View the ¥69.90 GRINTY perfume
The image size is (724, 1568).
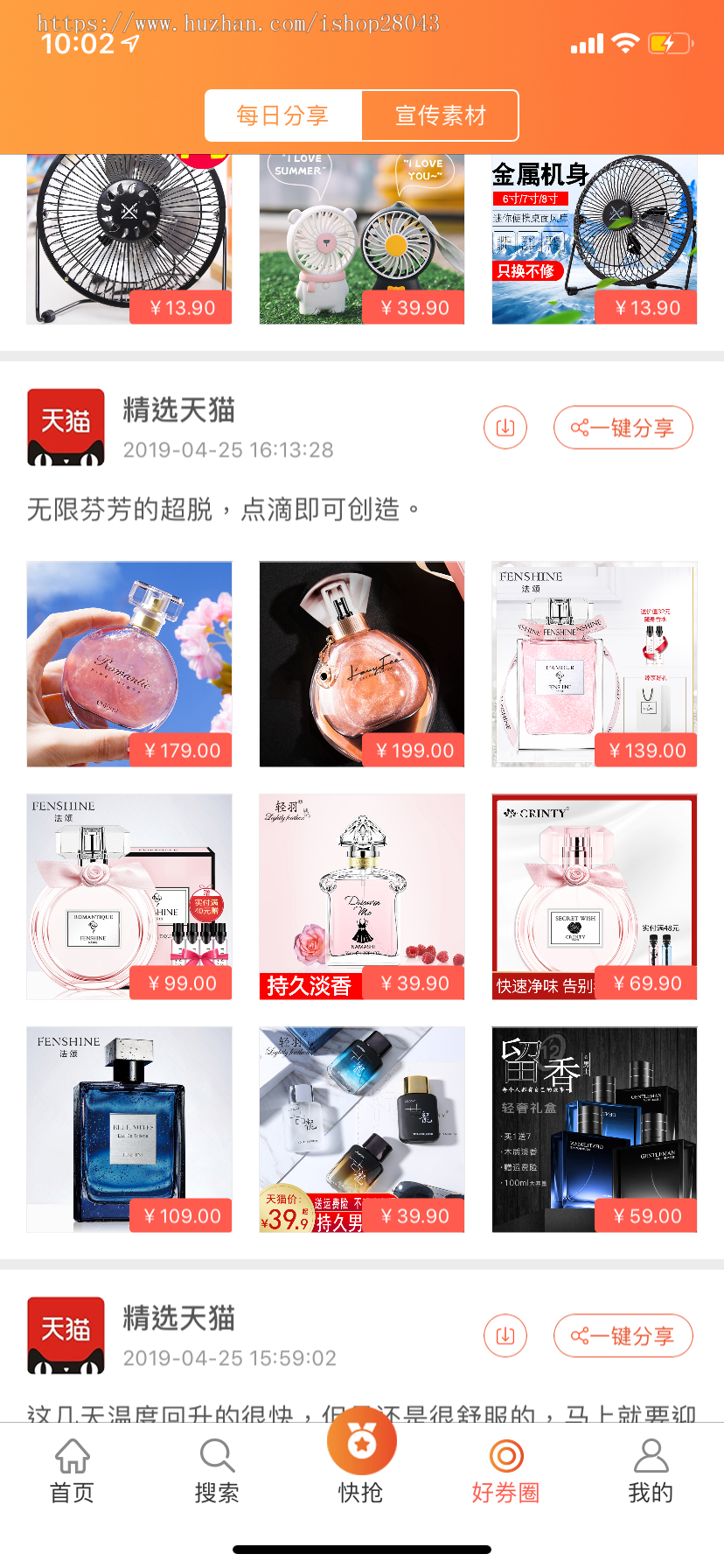pyautogui.click(x=595, y=896)
